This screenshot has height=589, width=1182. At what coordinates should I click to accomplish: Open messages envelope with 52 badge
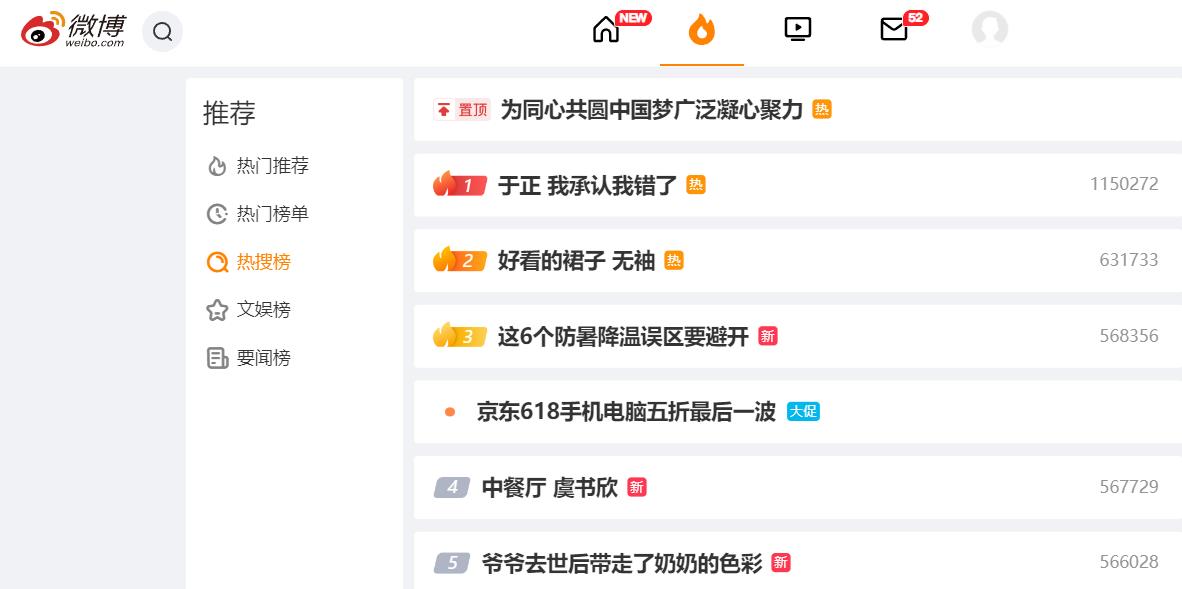tap(894, 30)
